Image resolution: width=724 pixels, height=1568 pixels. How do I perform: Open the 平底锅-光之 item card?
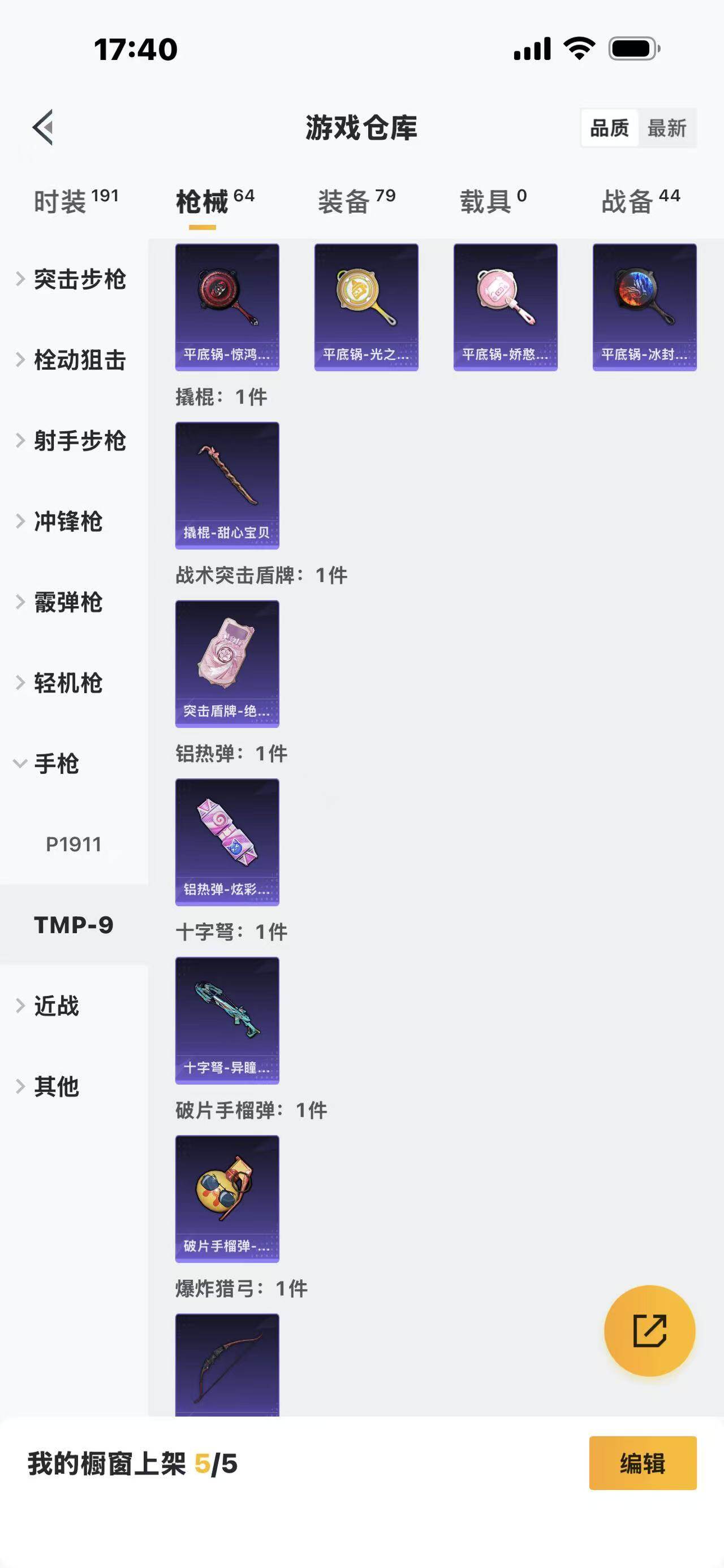point(366,307)
